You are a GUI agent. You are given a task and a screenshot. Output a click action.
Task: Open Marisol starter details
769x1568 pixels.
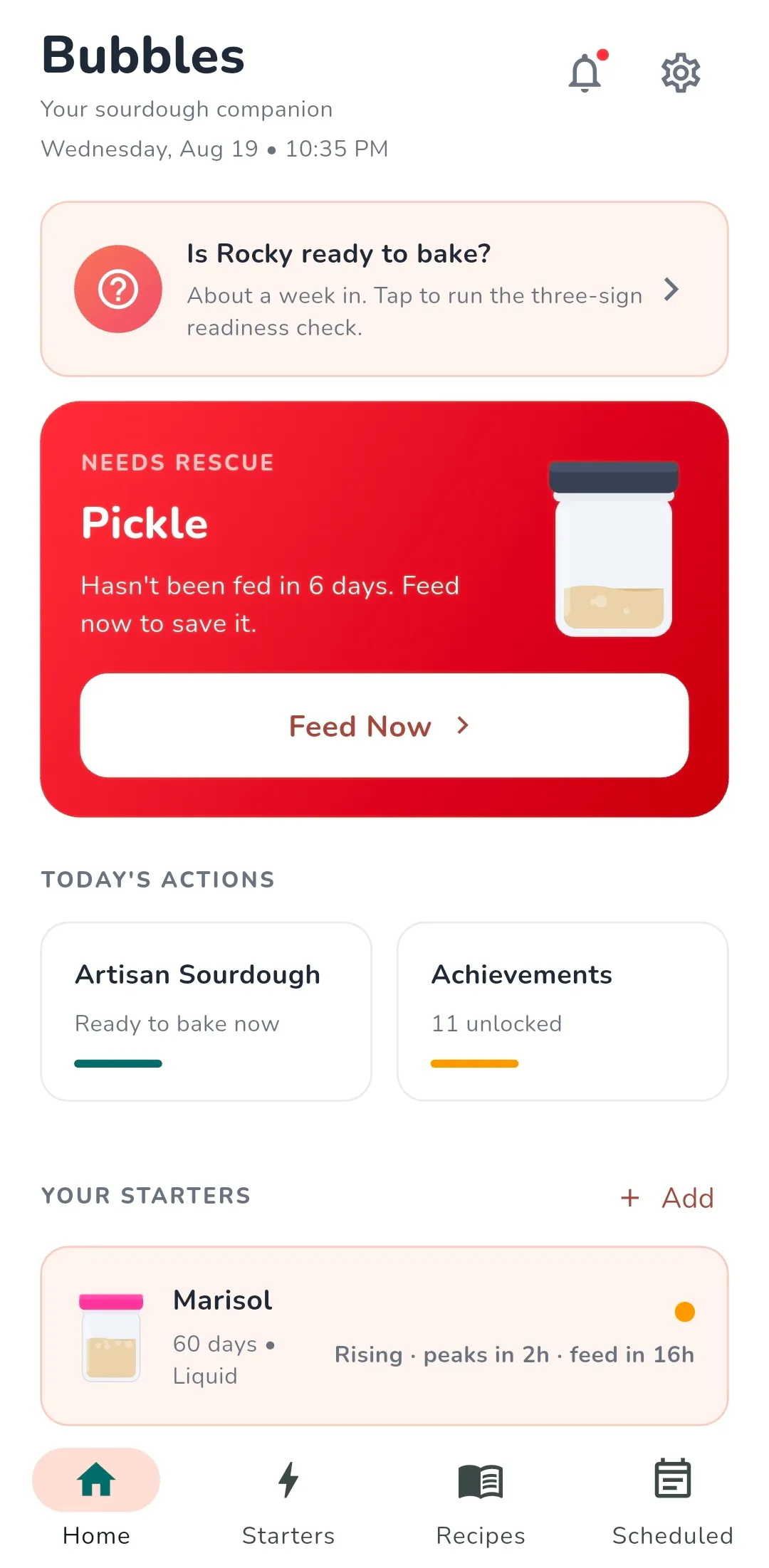(384, 1336)
